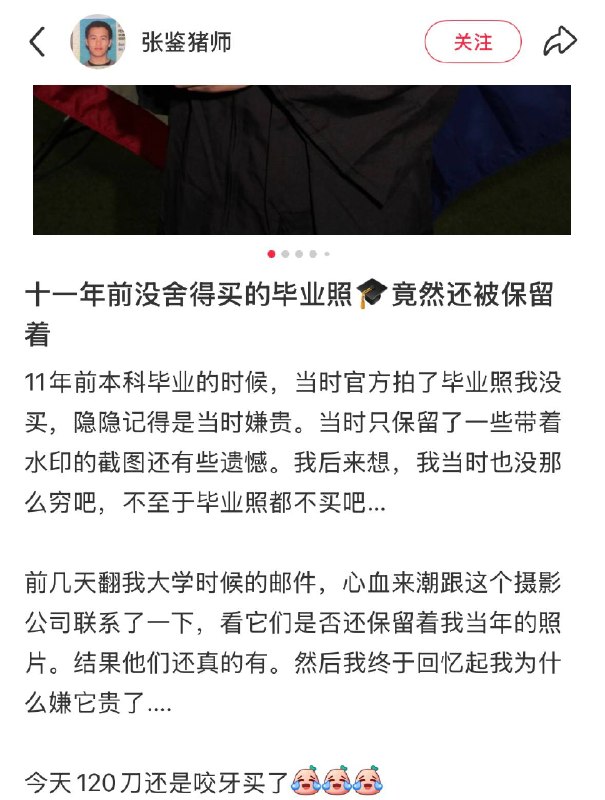
Task: Open 张鉴猪师's profile avatar
Action: coord(98,42)
